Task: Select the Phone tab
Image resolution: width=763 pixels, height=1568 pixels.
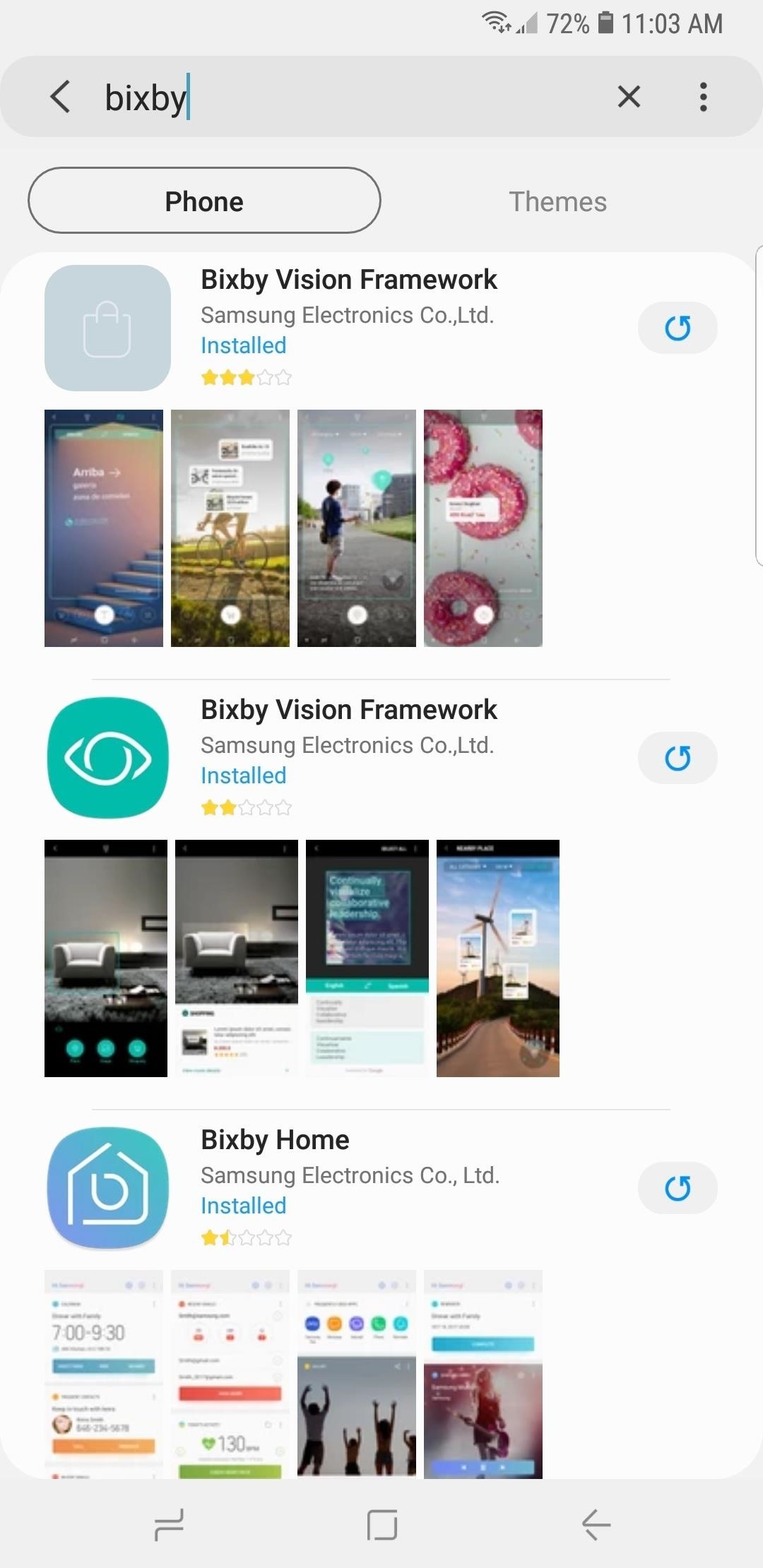Action: click(204, 201)
